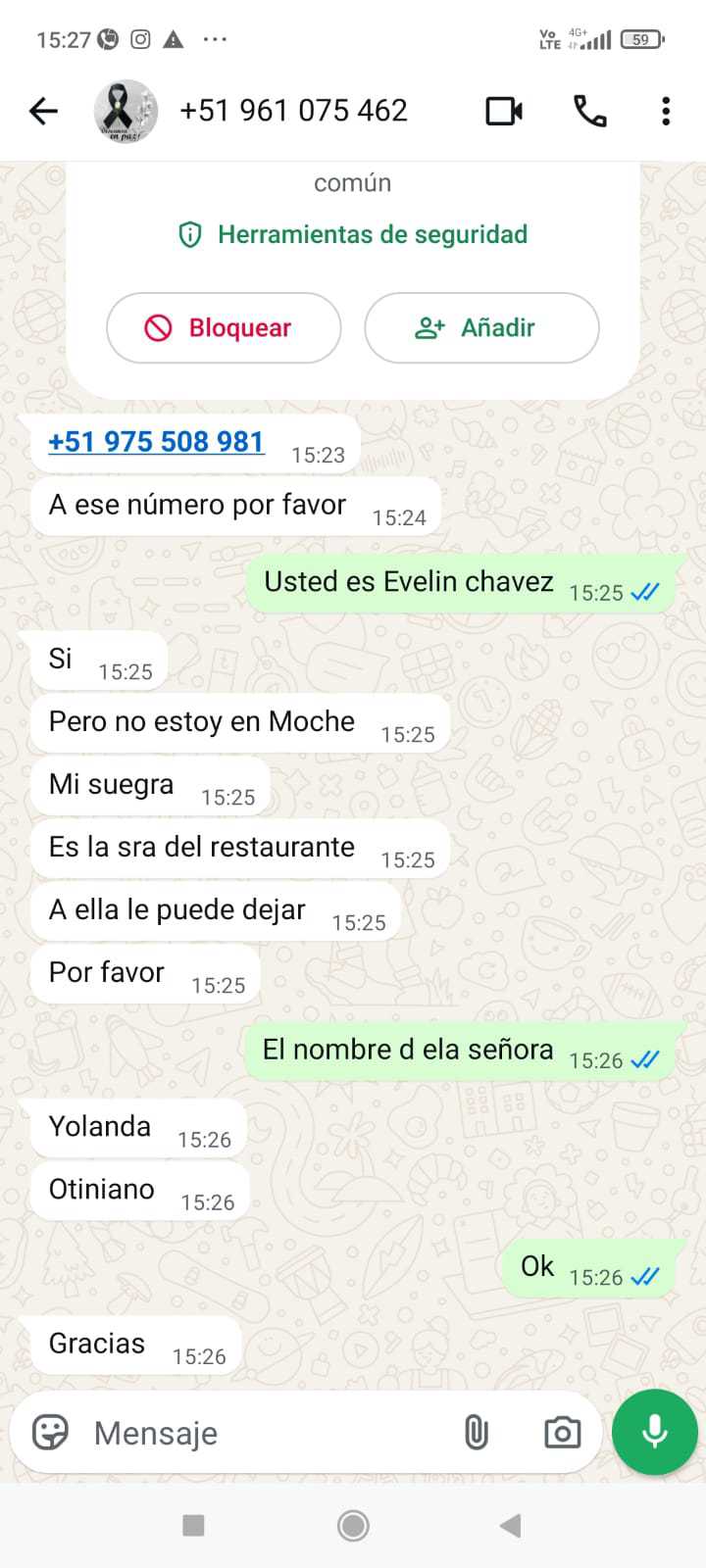Start a voice call with this number

[x=589, y=111]
